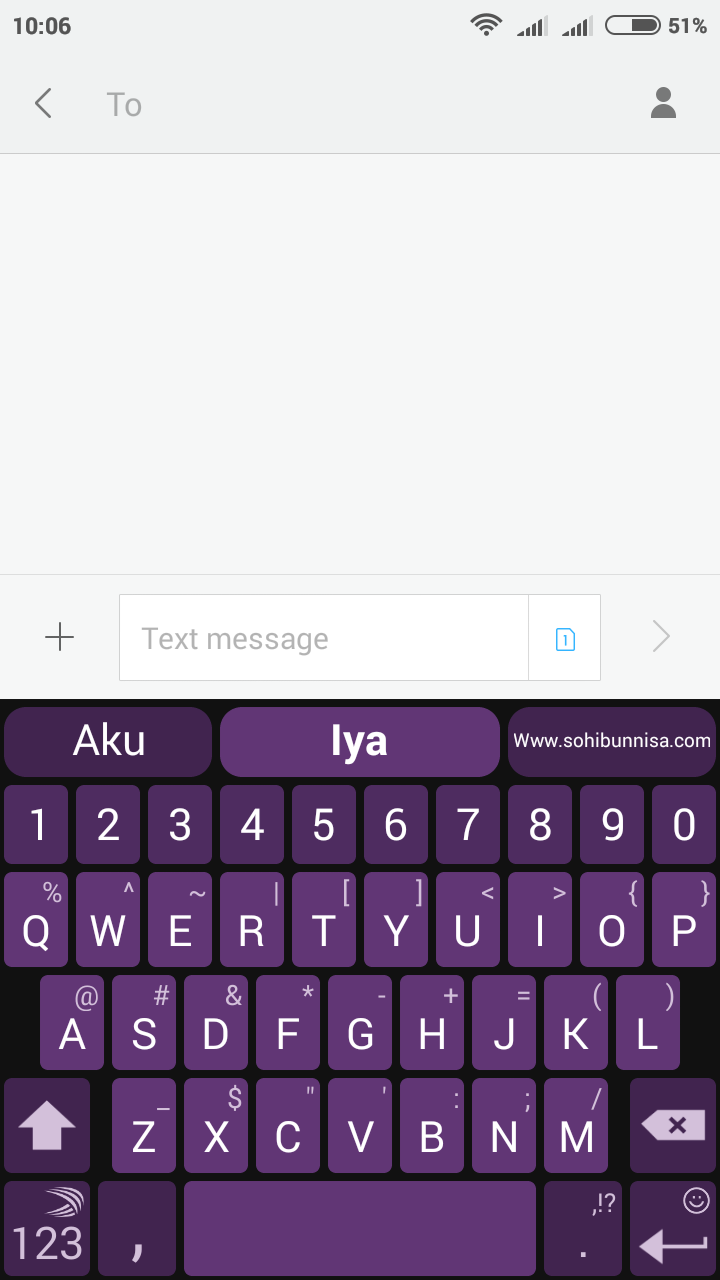720x1280 pixels.
Task: Focus the To recipient field
Action: pyautogui.click(x=360, y=104)
